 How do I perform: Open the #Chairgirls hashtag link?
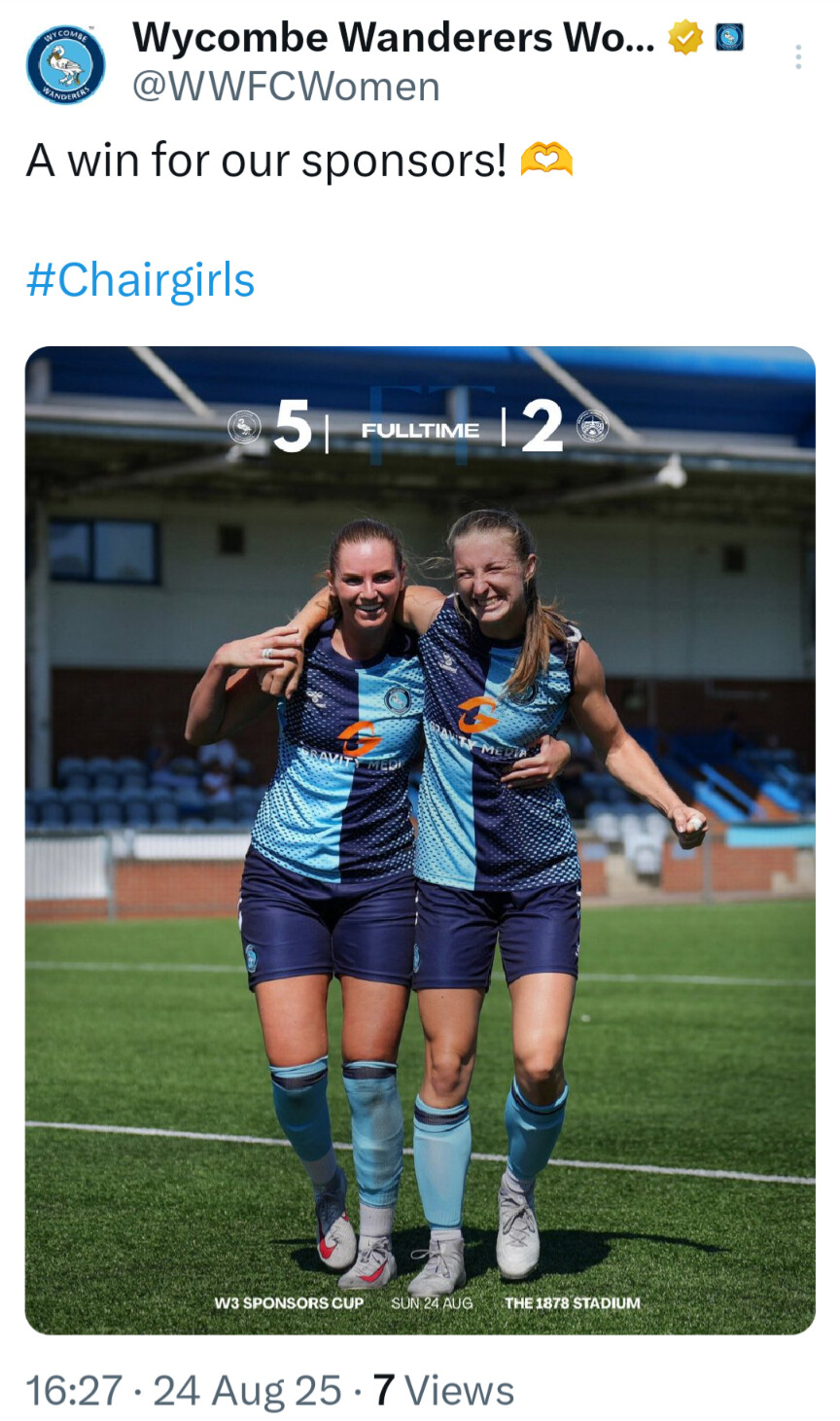(141, 280)
